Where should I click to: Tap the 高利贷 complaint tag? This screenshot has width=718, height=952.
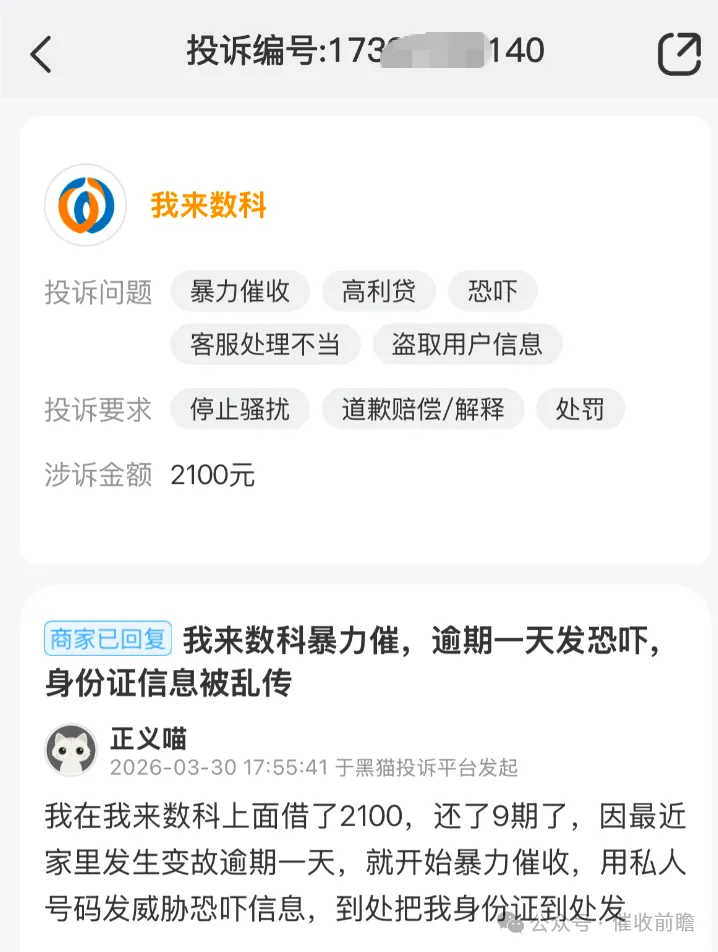tap(378, 292)
